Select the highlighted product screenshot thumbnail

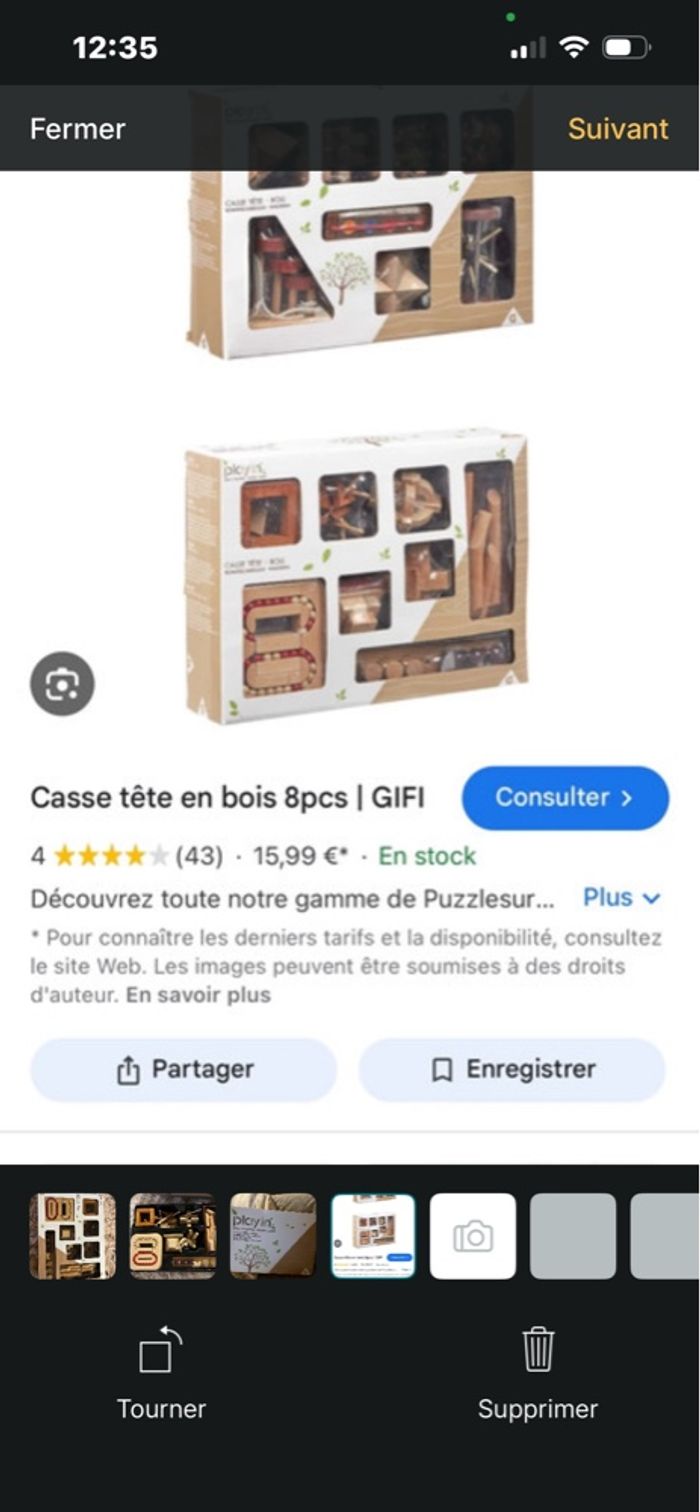click(373, 1236)
